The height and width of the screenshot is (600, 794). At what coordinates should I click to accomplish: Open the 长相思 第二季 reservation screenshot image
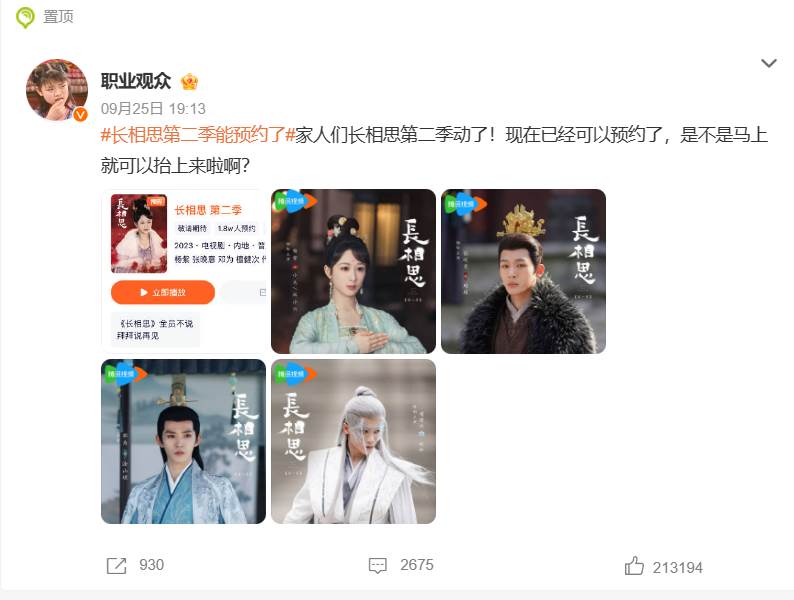point(183,271)
